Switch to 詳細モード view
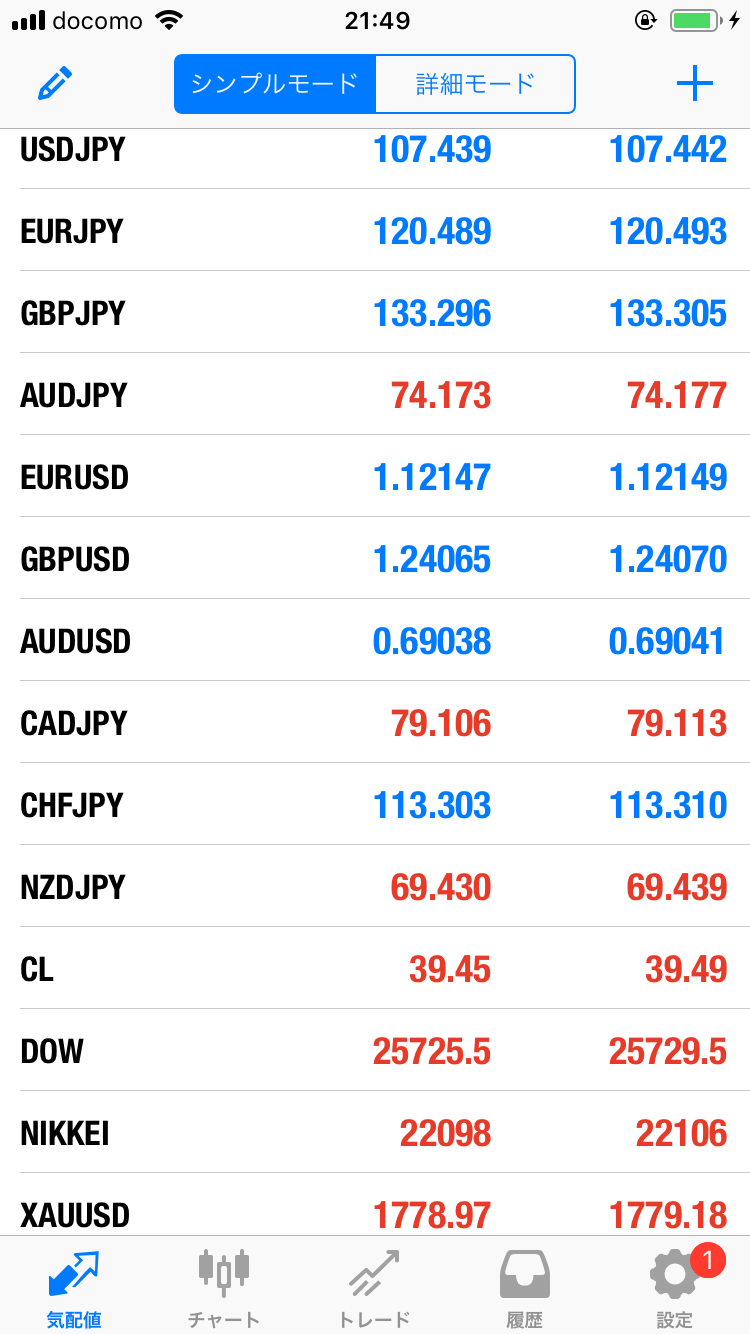750x1334 pixels. coord(475,84)
